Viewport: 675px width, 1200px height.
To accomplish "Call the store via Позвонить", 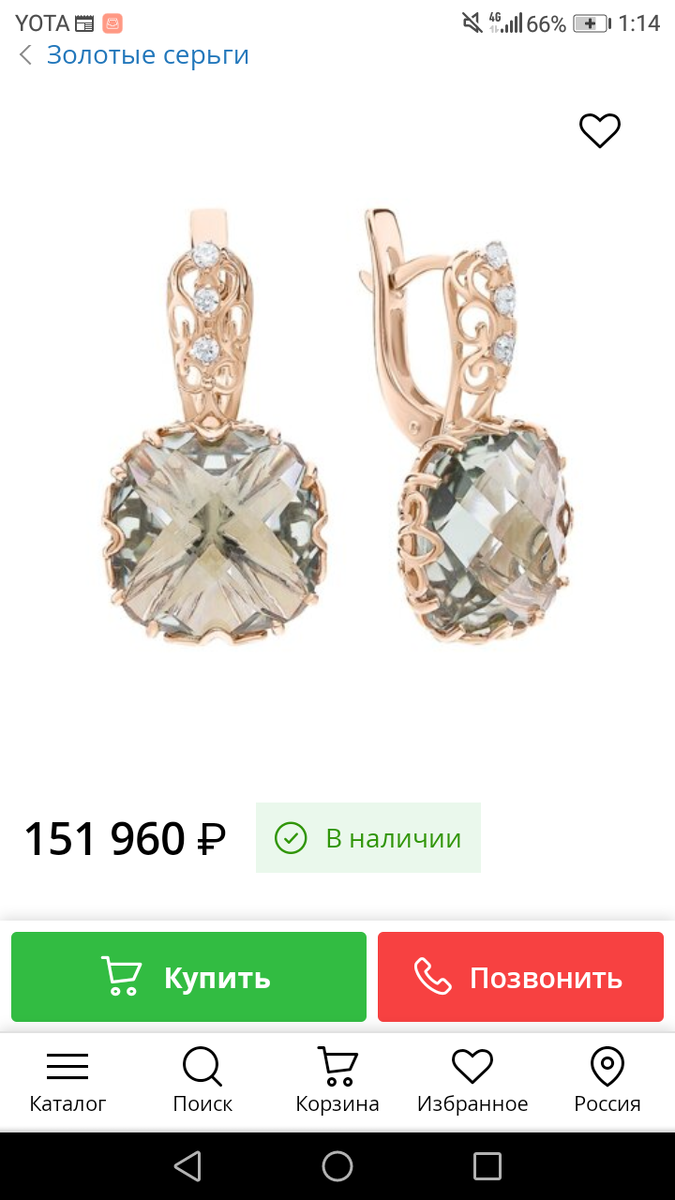I will (520, 977).
